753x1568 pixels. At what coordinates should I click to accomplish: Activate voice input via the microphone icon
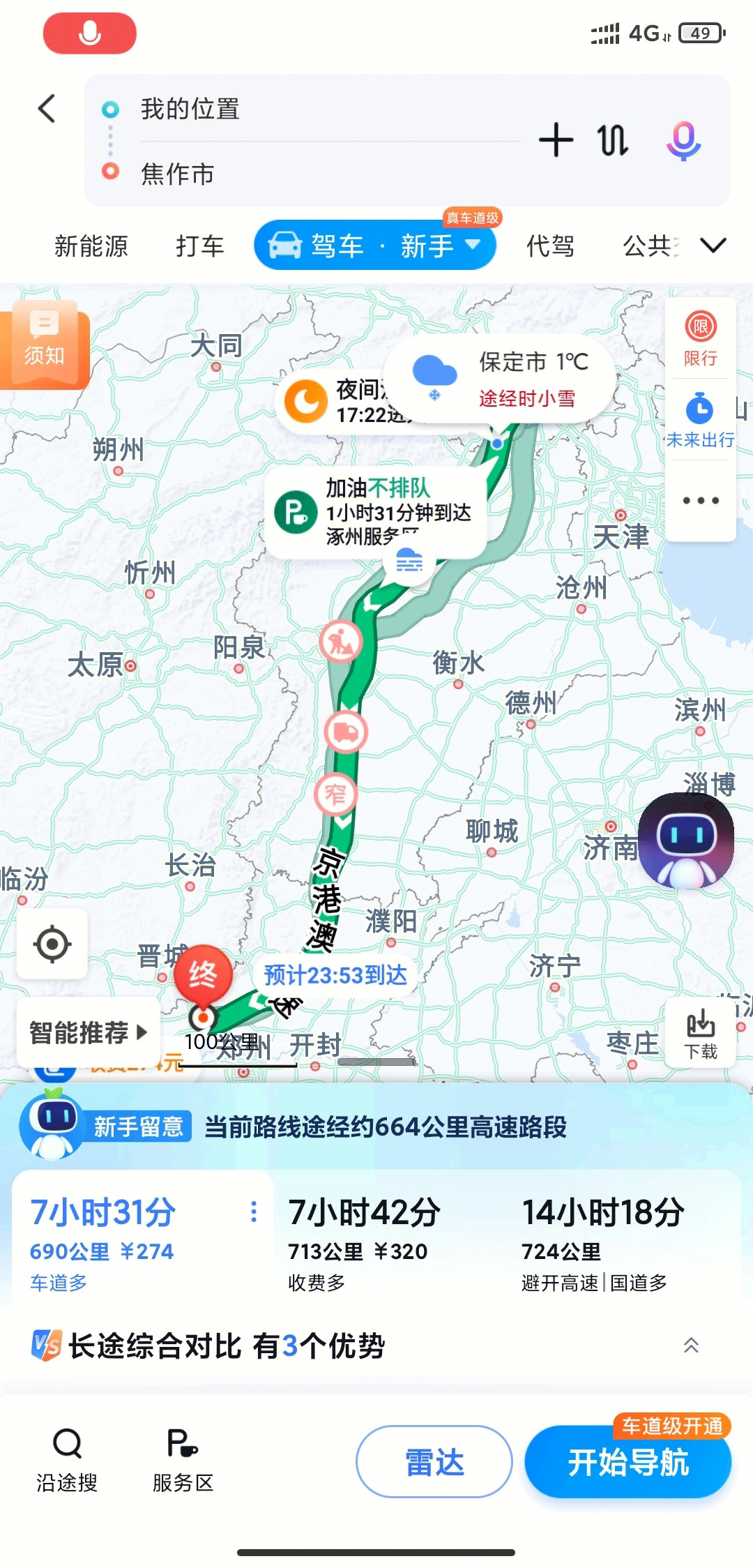tap(683, 140)
